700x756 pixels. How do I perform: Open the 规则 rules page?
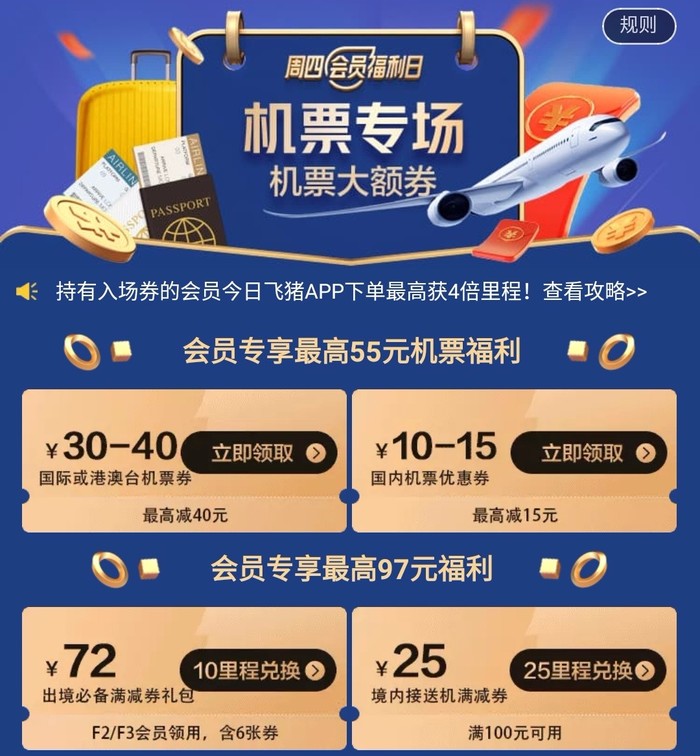pos(638,26)
